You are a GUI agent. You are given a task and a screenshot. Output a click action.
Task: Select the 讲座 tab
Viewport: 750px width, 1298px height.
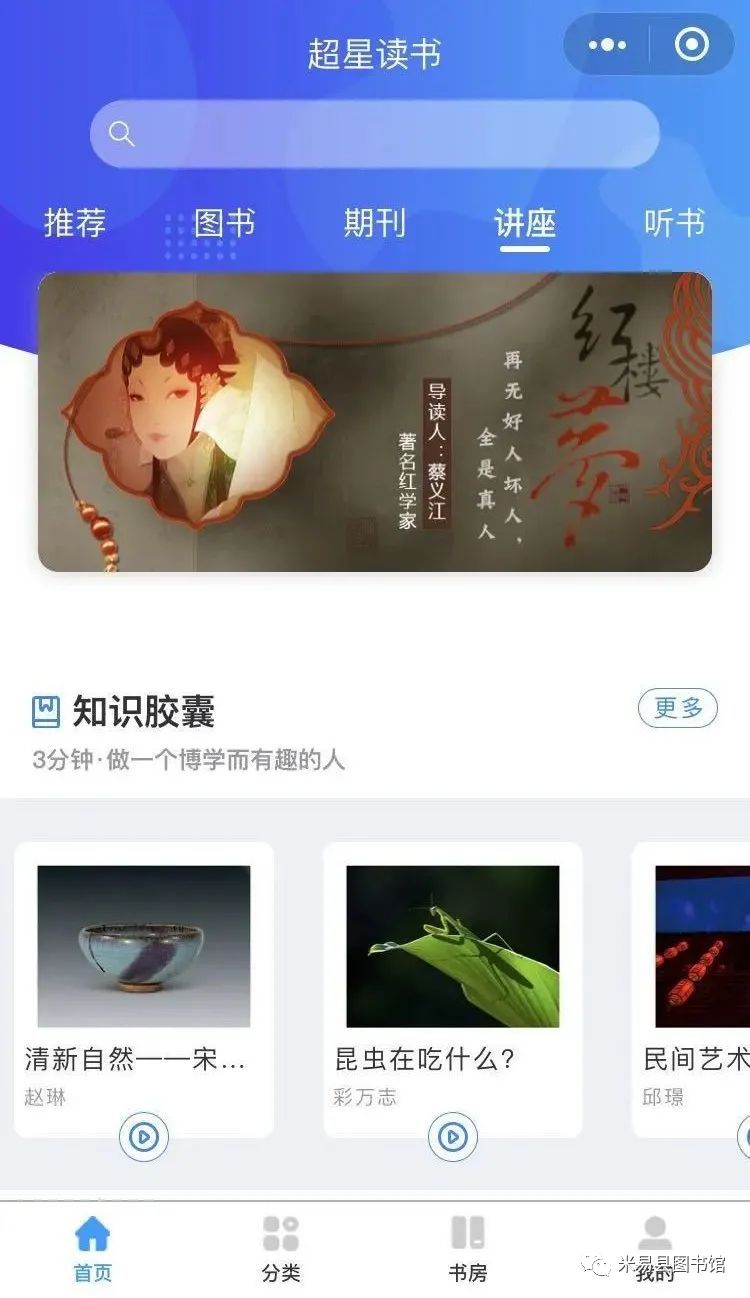click(525, 223)
